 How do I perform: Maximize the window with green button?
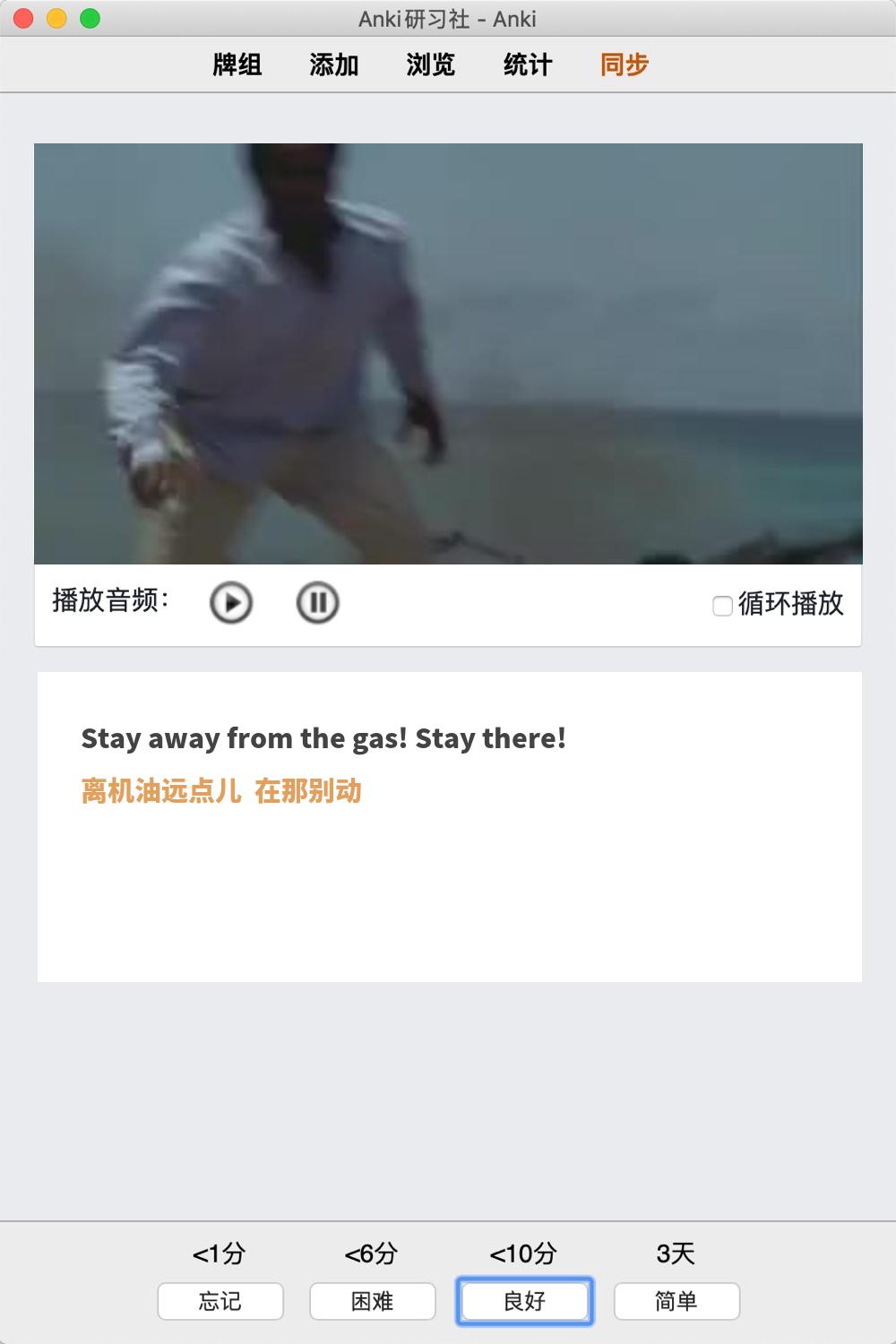[x=90, y=19]
